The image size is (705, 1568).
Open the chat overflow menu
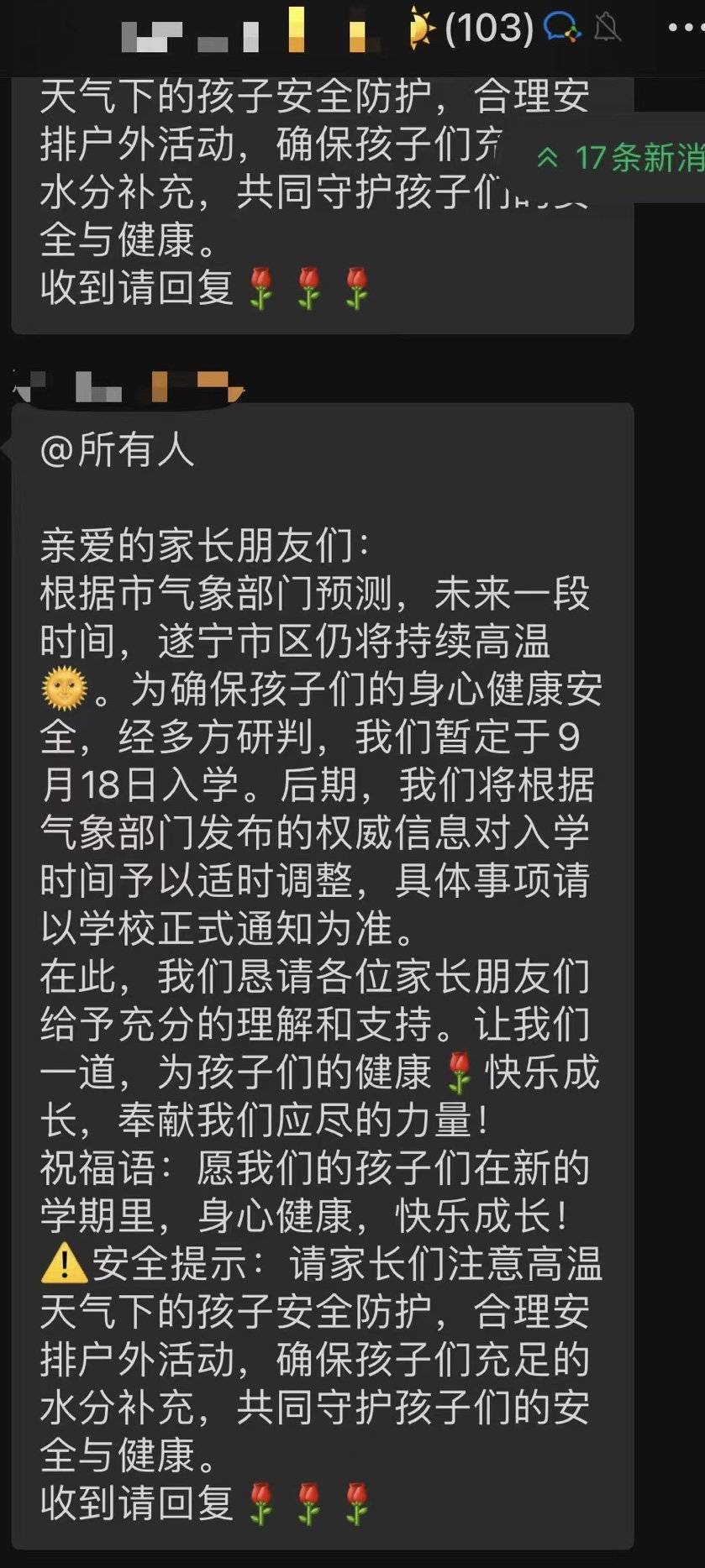(684, 29)
